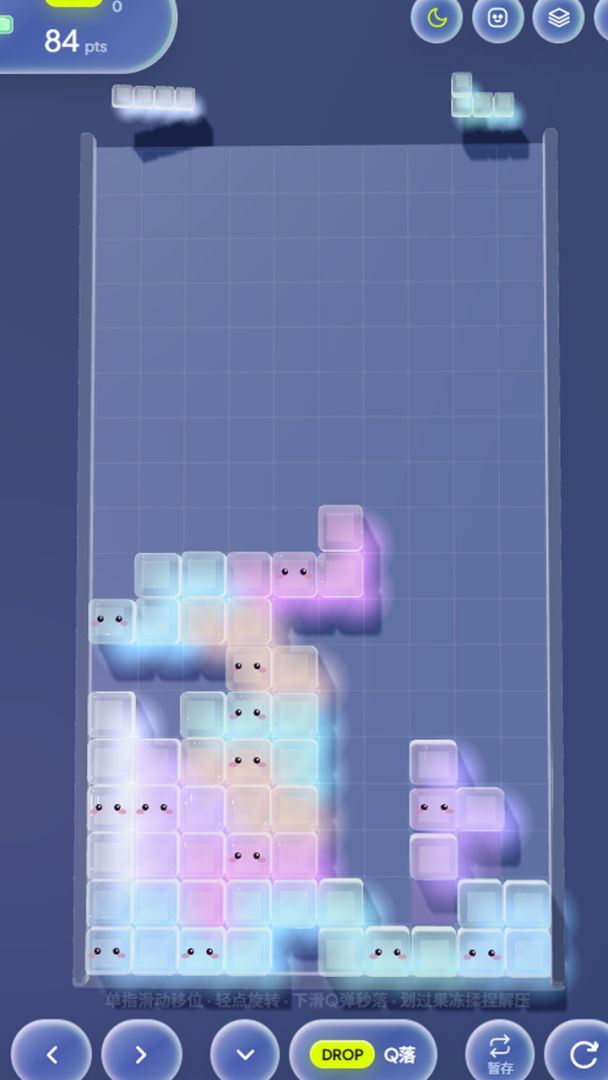Image resolution: width=608 pixels, height=1080 pixels.
Task: Hold the piece using the 暂存 button
Action: coord(500,1053)
